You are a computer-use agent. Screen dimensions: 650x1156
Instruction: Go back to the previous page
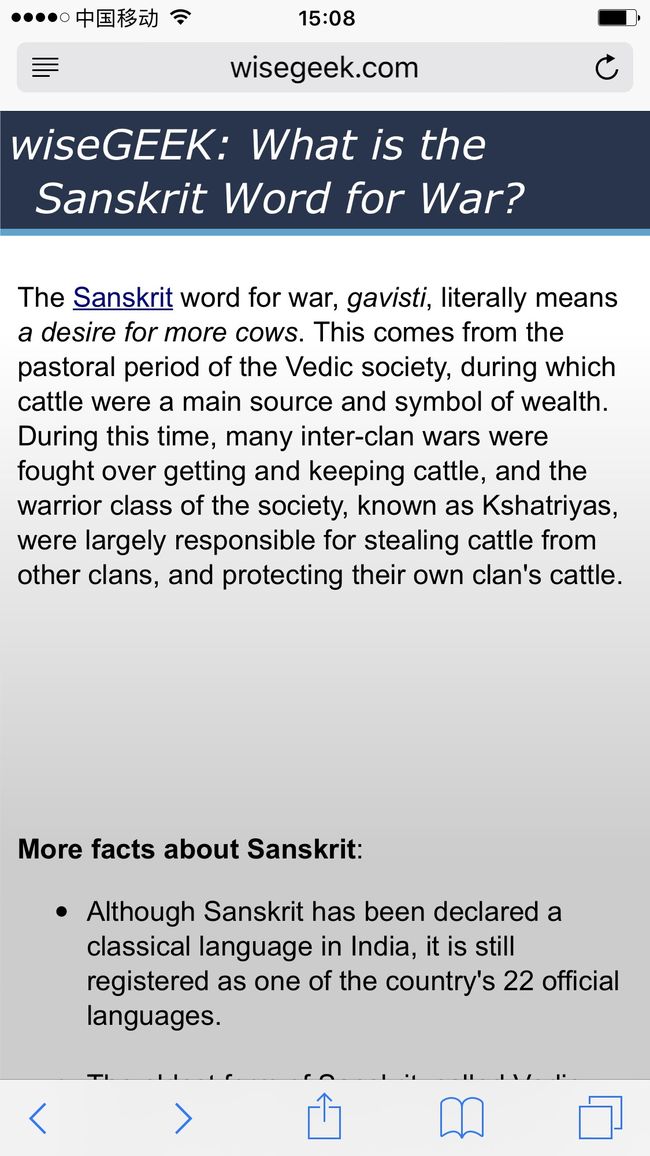38,1118
